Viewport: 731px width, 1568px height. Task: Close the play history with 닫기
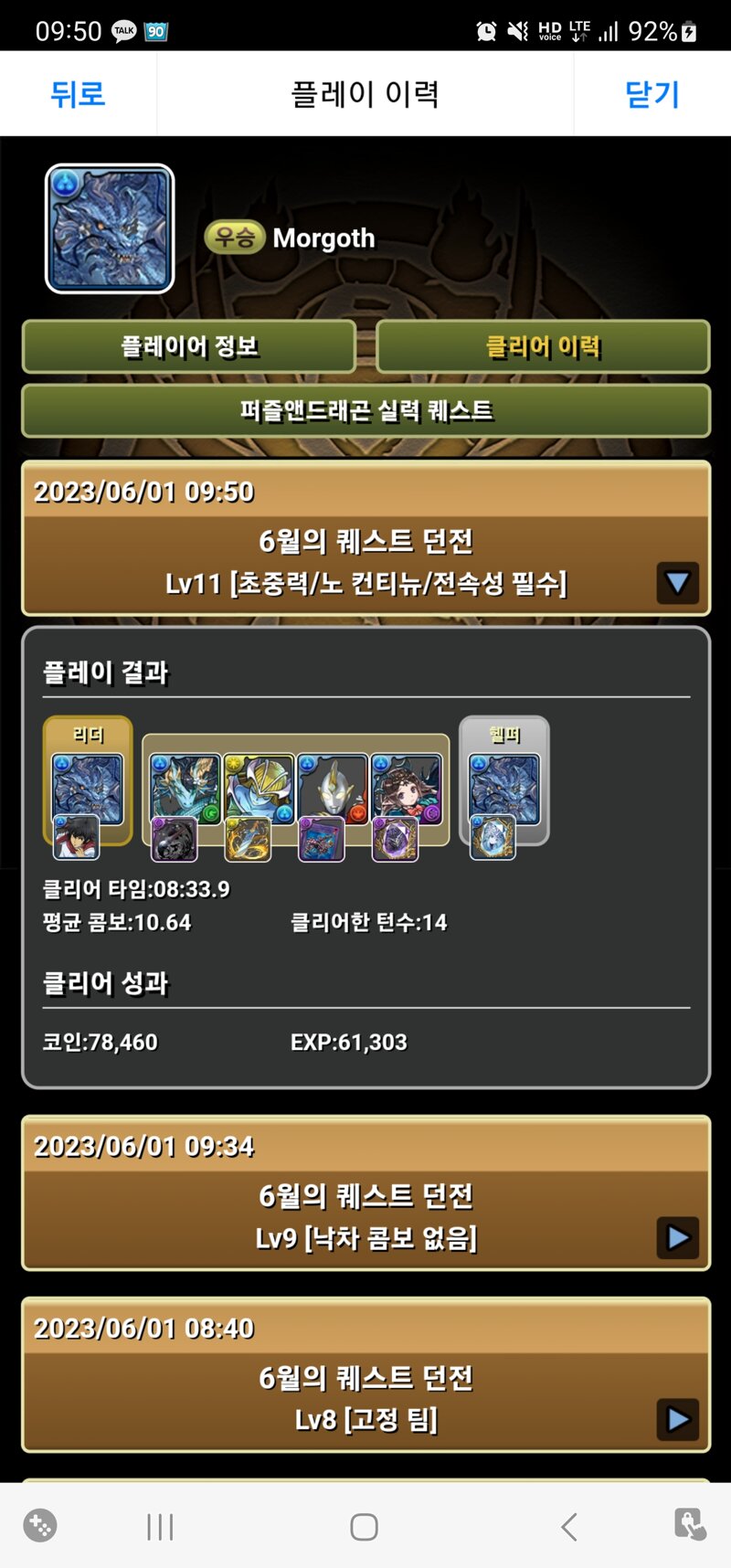[x=652, y=93]
